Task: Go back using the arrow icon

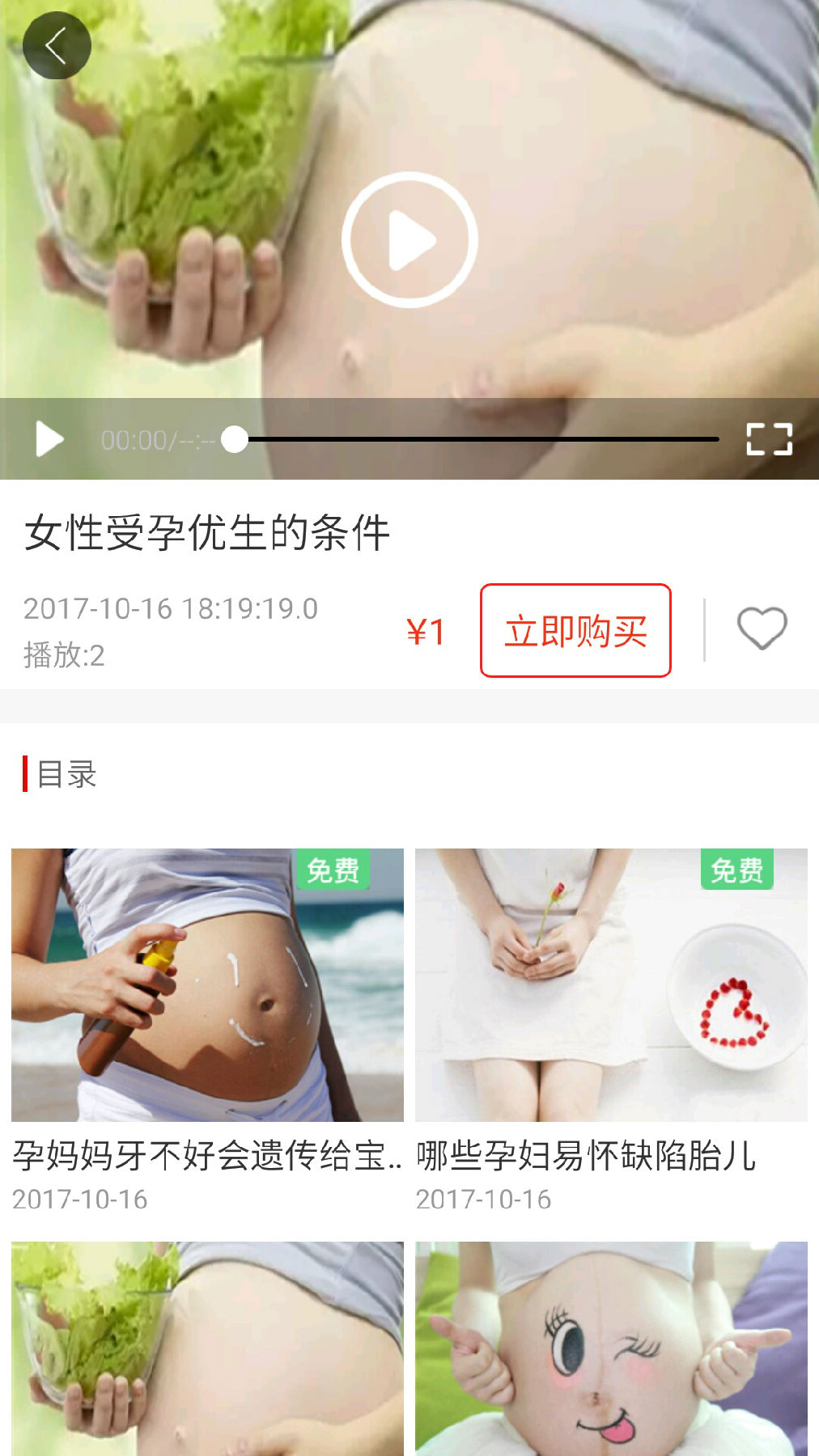Action: pos(56,45)
